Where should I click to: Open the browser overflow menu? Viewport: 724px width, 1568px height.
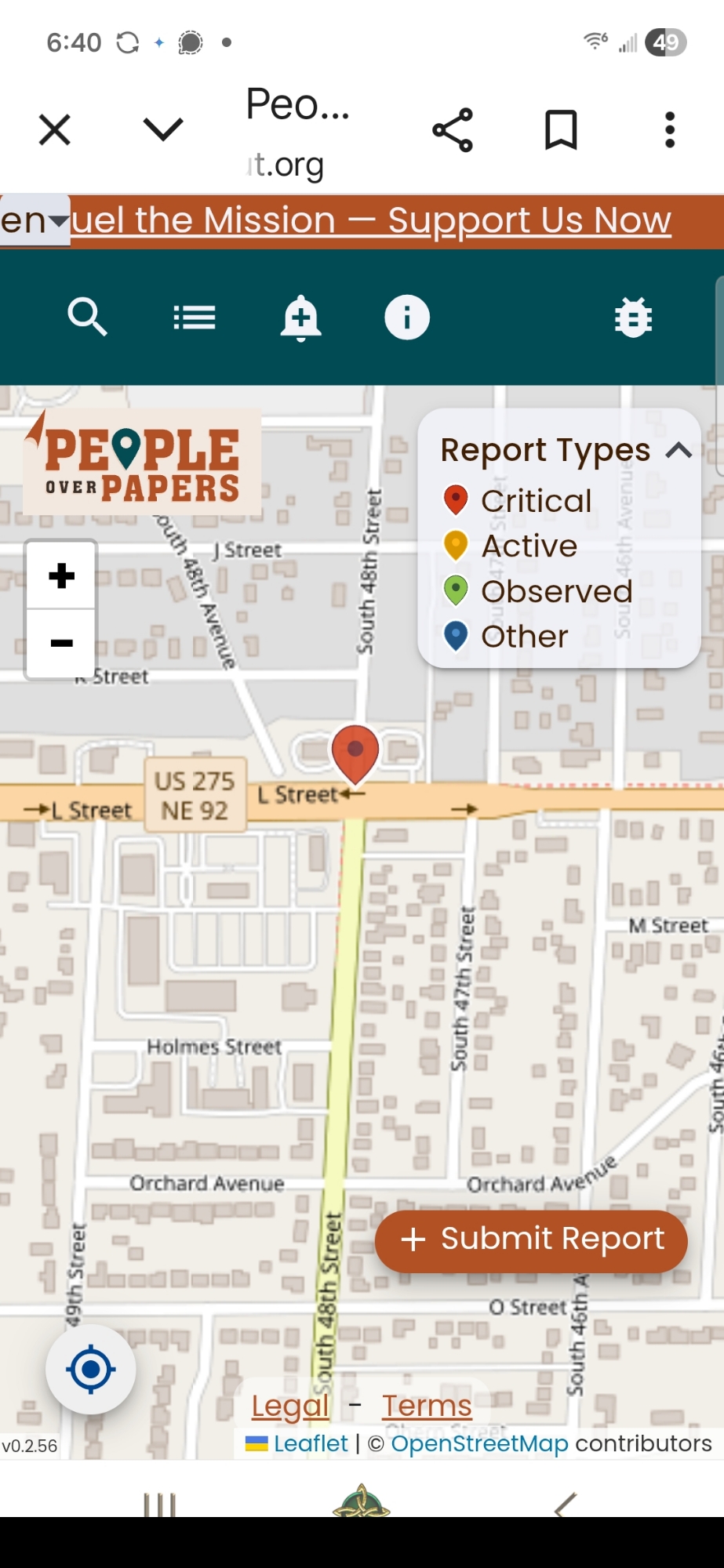pyautogui.click(x=669, y=130)
